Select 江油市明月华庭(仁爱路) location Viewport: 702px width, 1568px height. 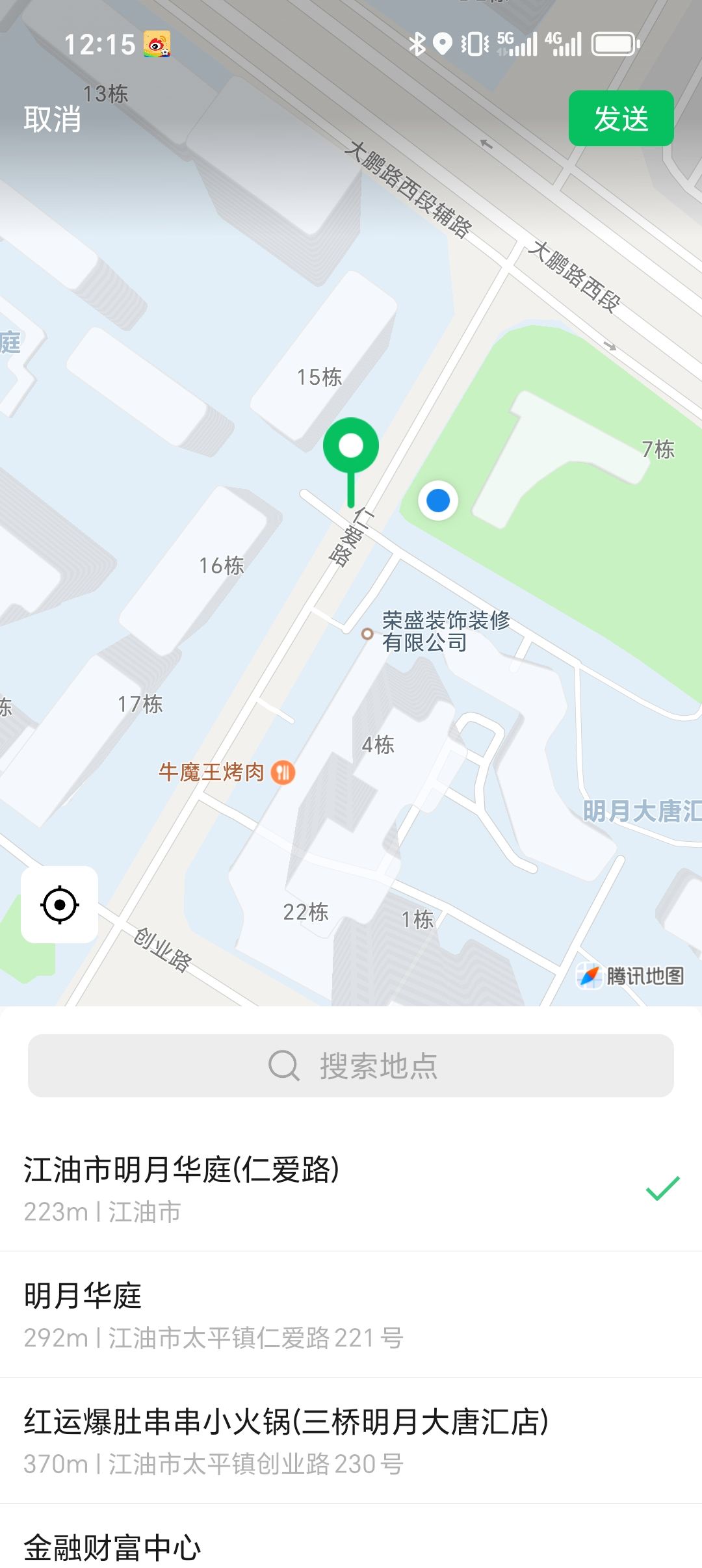coord(351,1188)
